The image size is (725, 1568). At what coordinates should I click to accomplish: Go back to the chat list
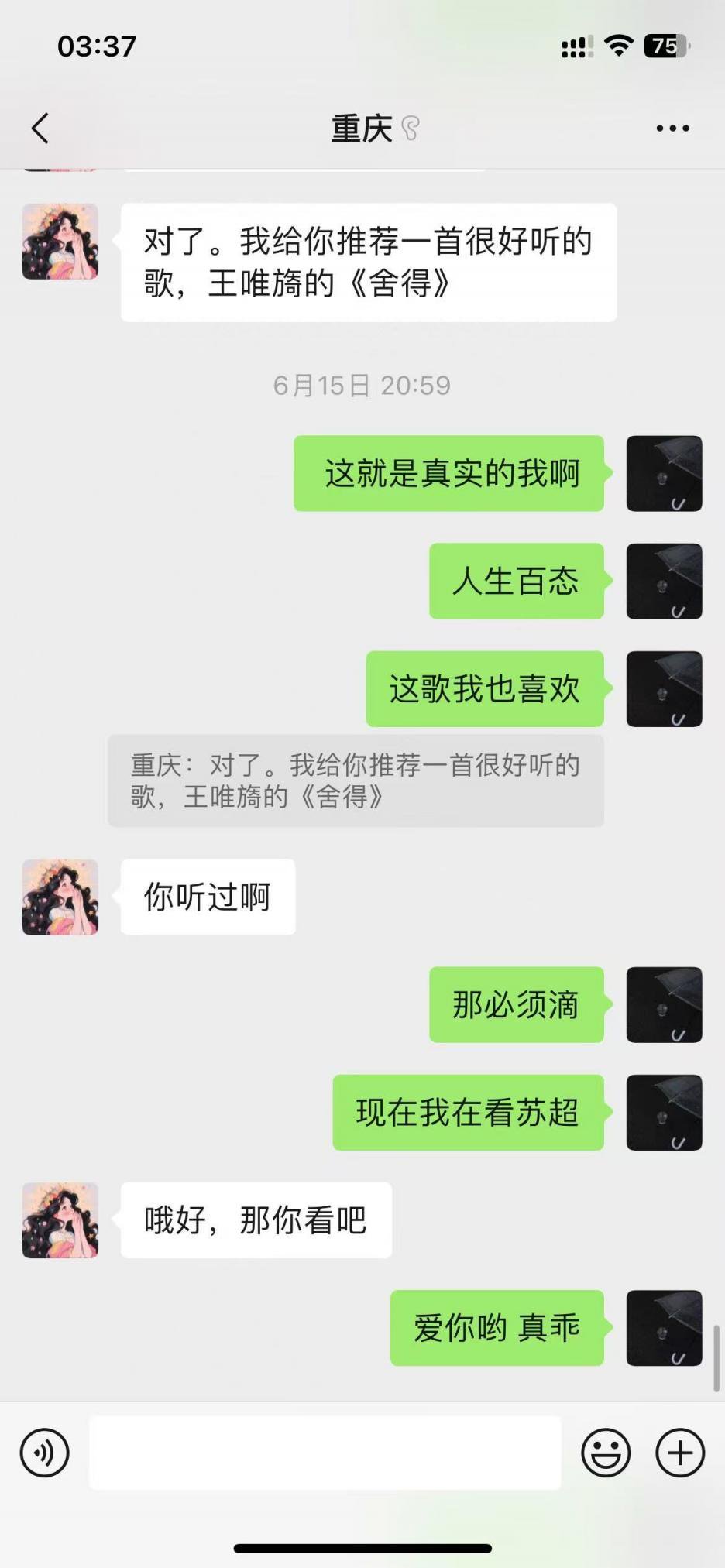(40, 129)
